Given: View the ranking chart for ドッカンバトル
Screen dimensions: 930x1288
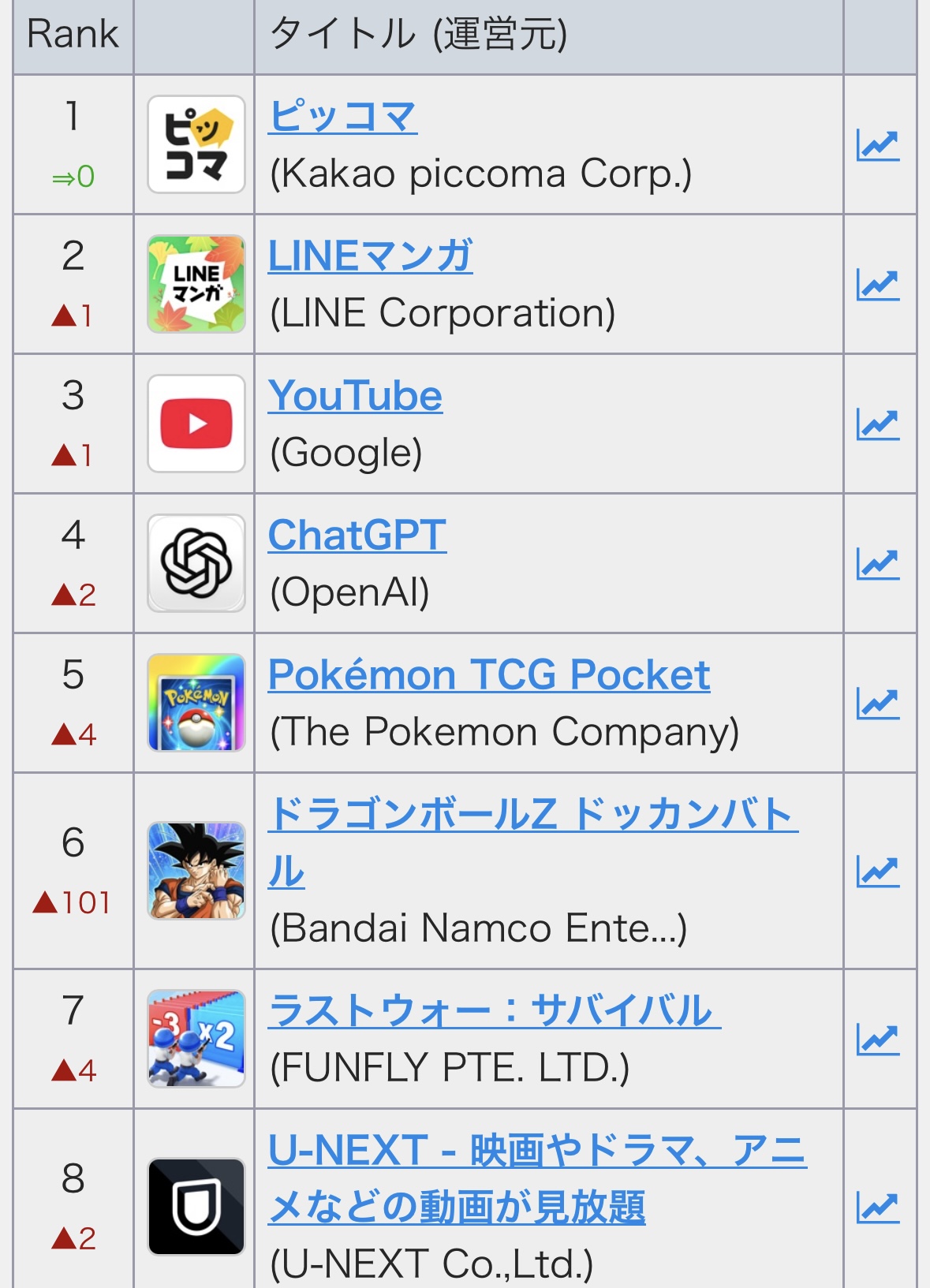Looking at the screenshot, I should click(877, 872).
